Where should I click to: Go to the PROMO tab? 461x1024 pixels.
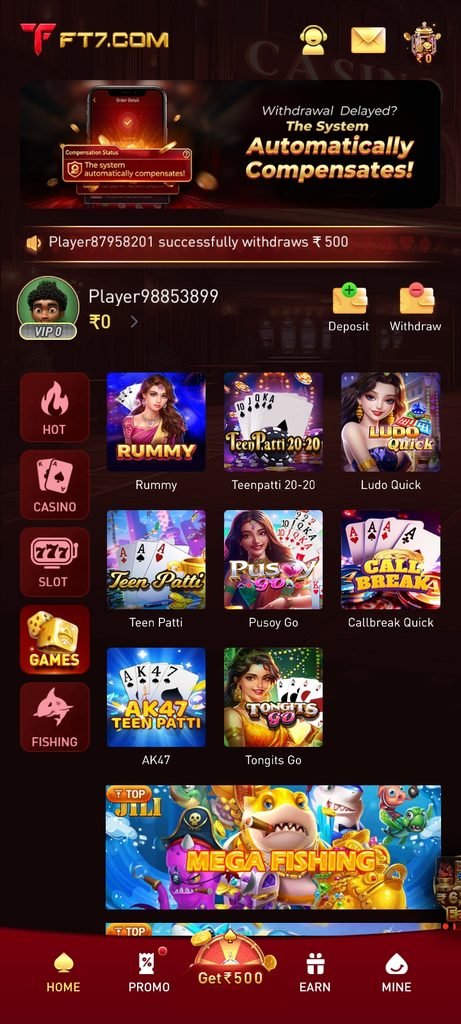149,972
